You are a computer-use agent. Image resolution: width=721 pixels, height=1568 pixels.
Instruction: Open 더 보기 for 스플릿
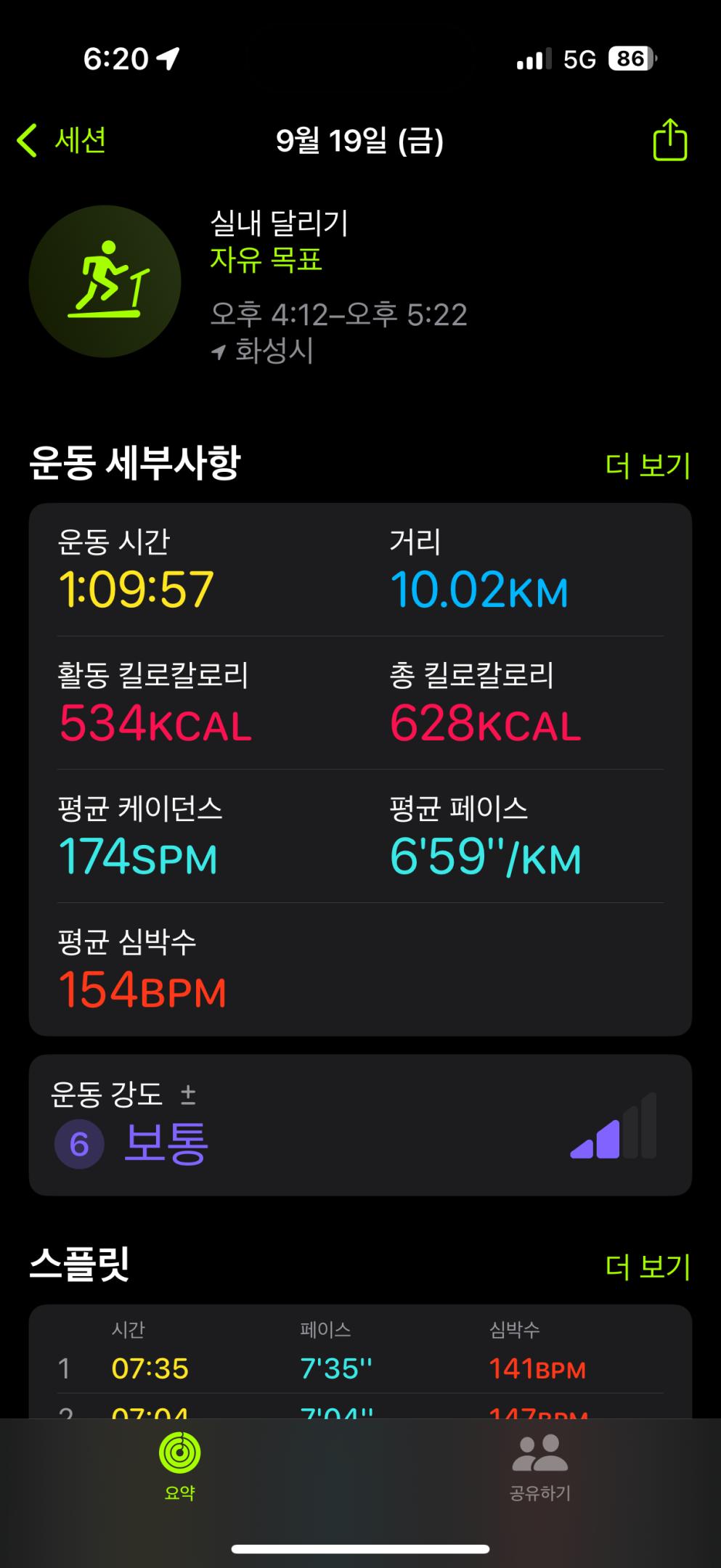point(647,1267)
